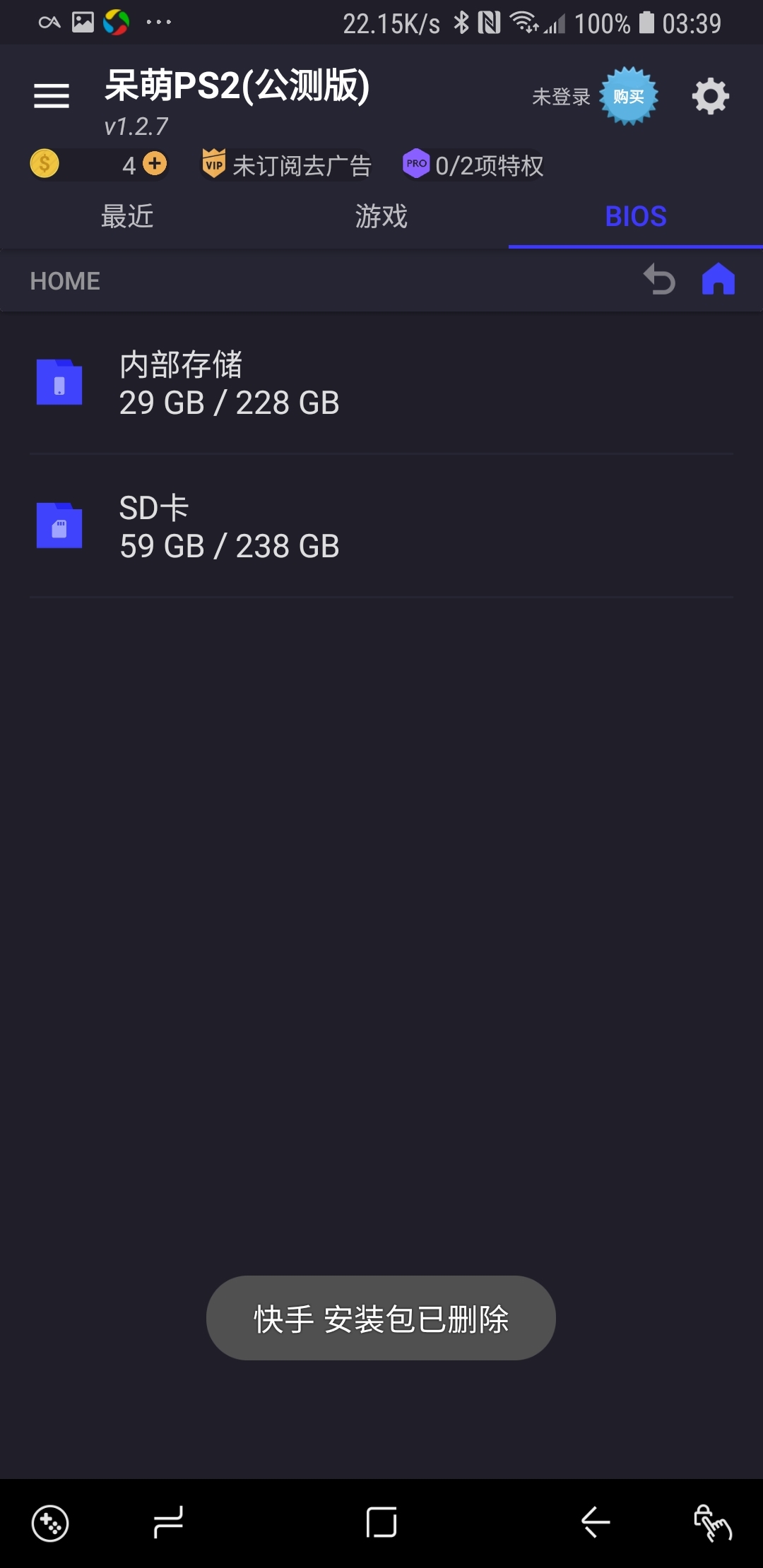Open the navigation drawer menu
Screen dimensions: 763x1568
(x=50, y=95)
